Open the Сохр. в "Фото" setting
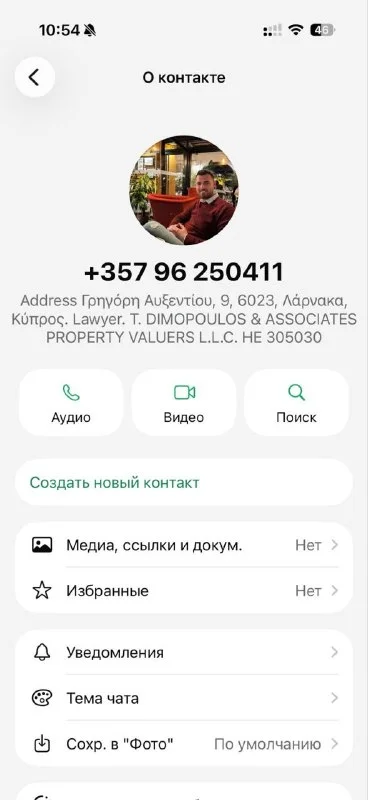Image resolution: width=368 pixels, height=800 pixels. tap(184, 744)
